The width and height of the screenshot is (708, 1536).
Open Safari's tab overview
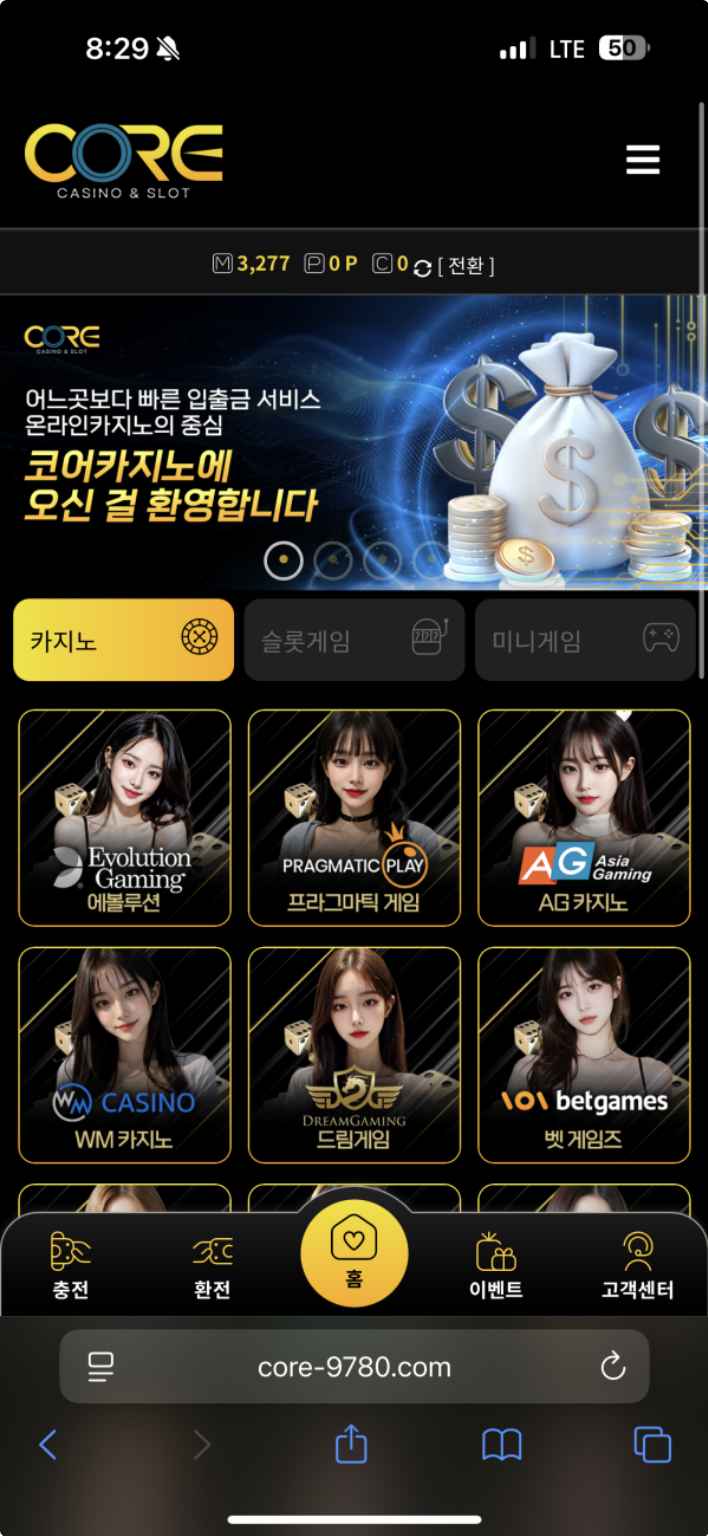[652, 1445]
